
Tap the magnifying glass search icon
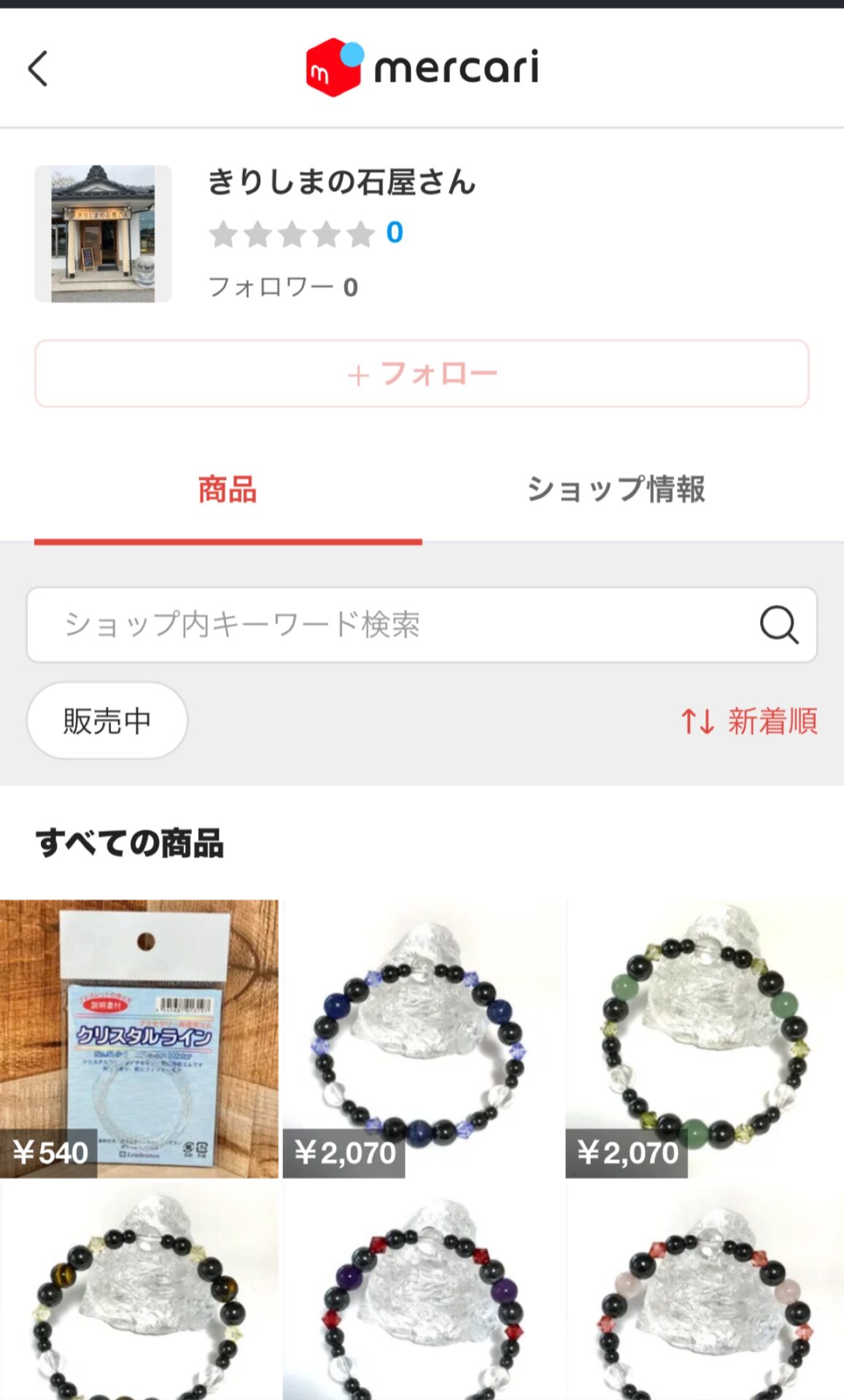coord(779,625)
